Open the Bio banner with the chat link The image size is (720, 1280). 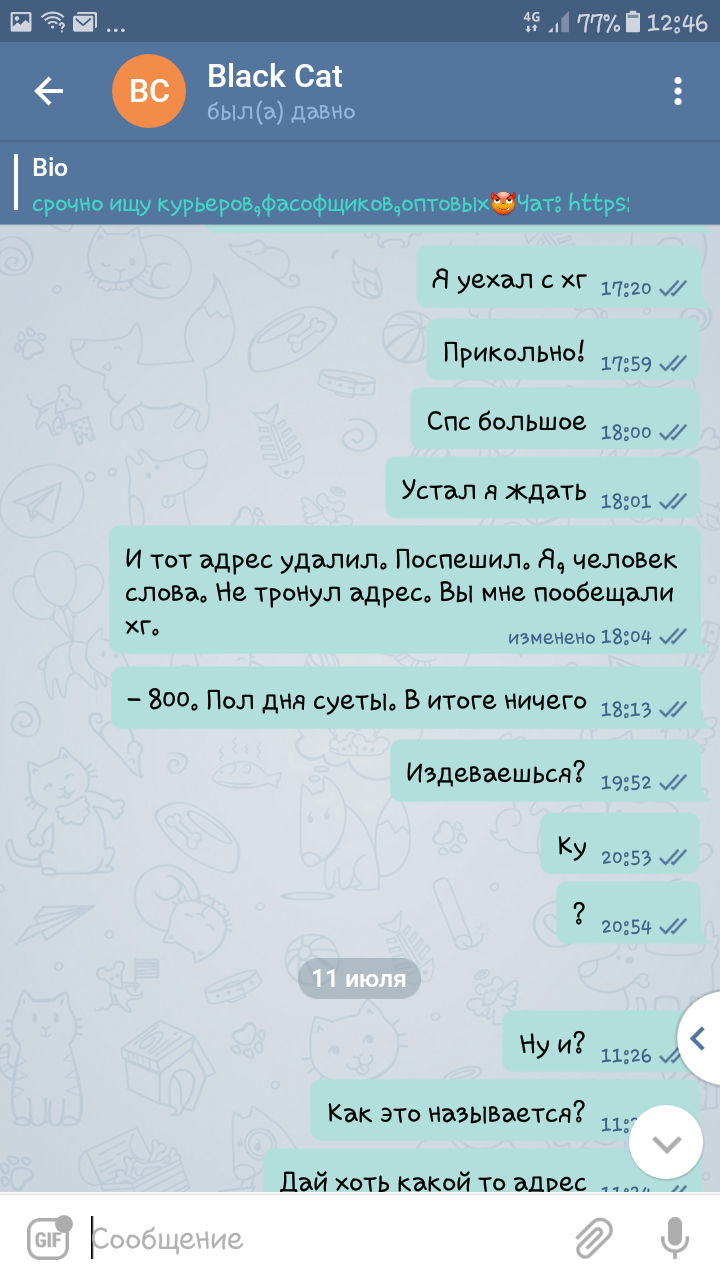tap(360, 184)
